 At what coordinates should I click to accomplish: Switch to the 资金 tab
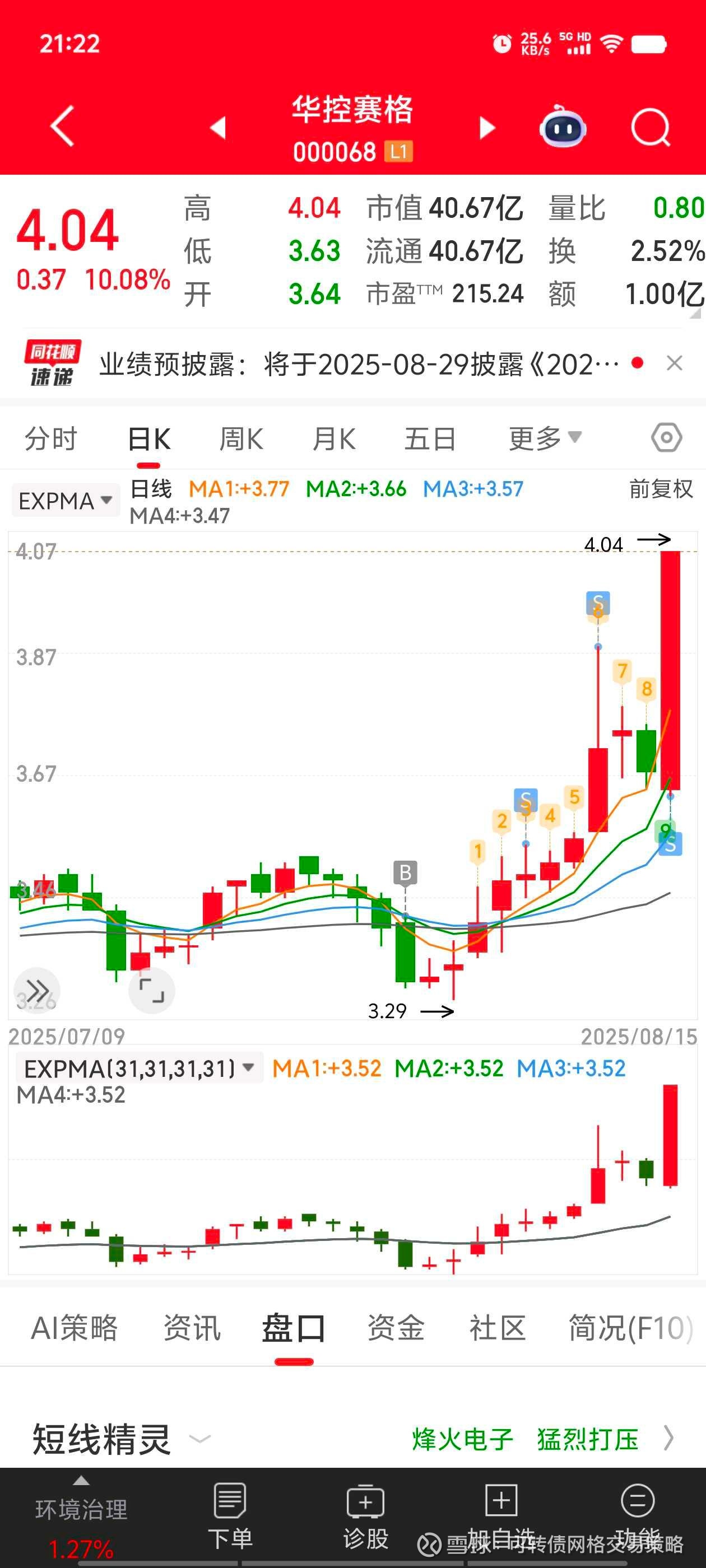[x=396, y=1328]
